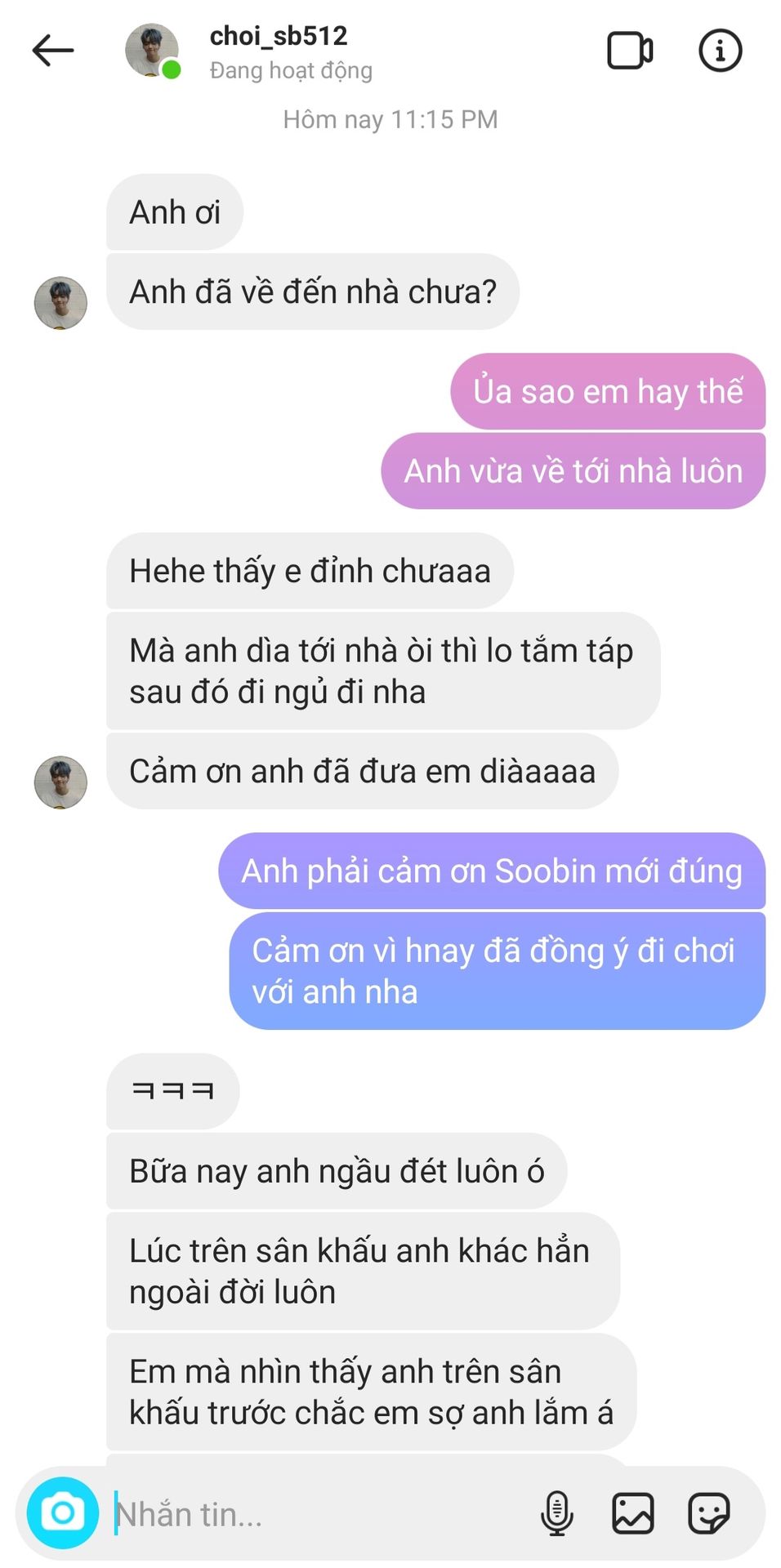Record a voice message with the microphone
The image size is (781, 1568).
point(557,1513)
